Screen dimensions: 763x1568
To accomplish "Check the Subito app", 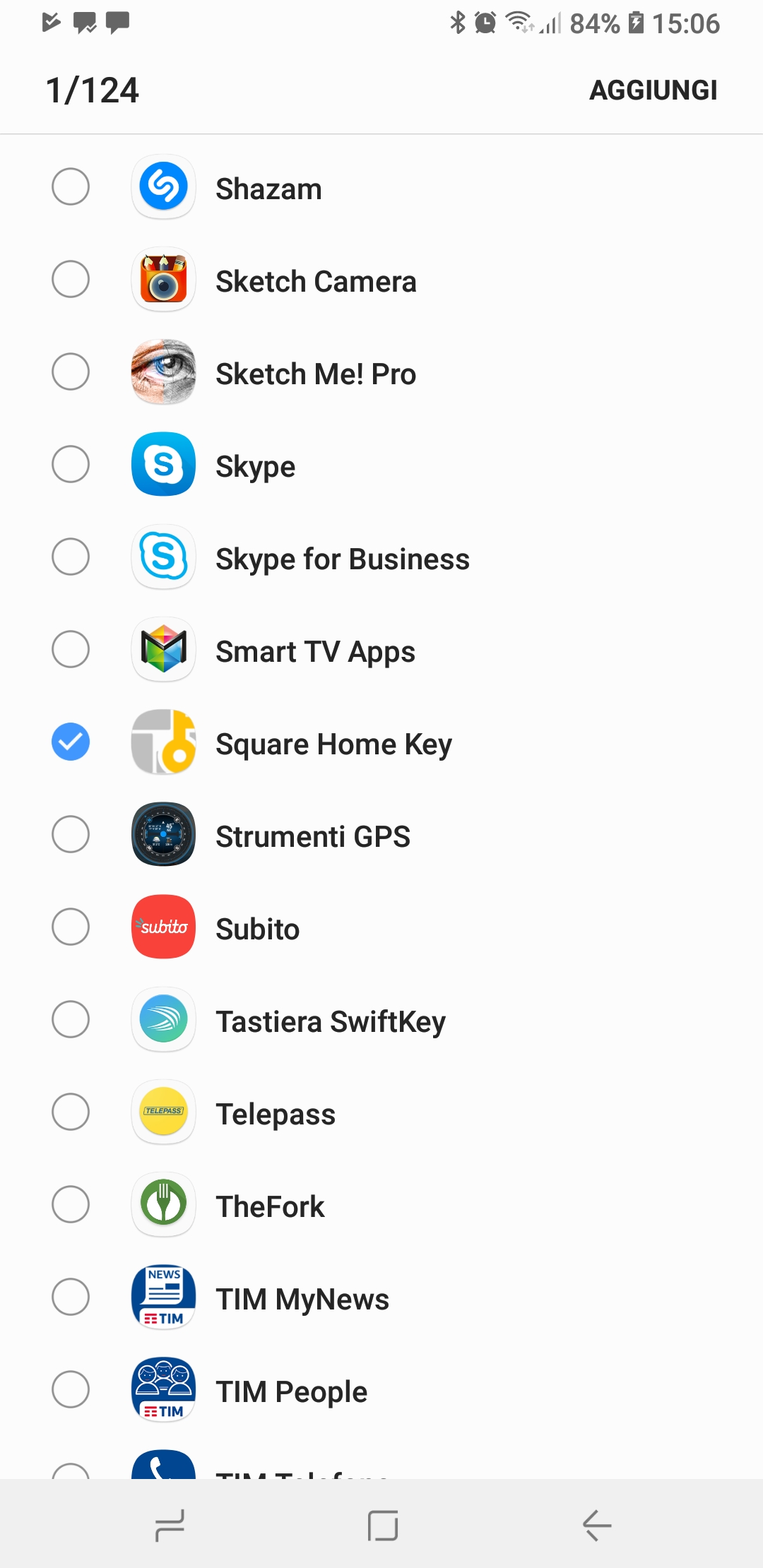I will (x=71, y=927).
